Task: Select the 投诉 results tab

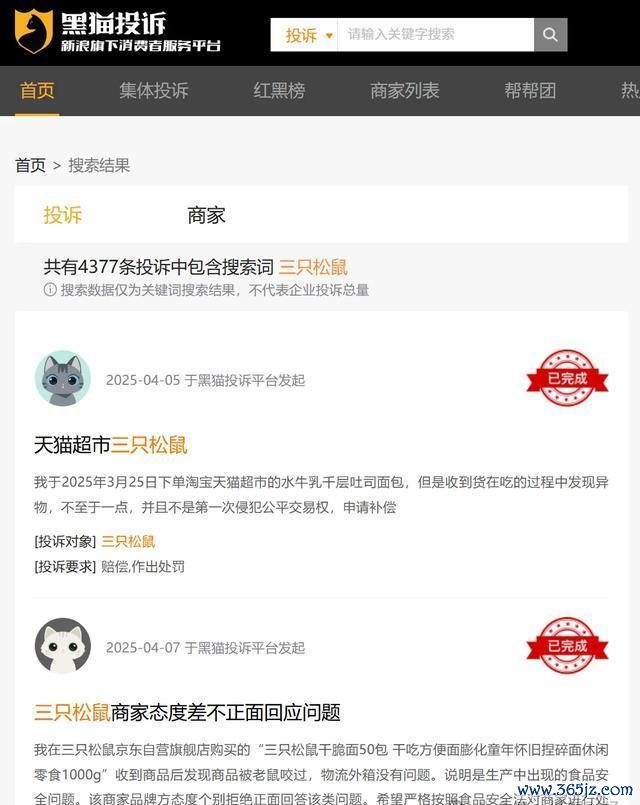Action: (62, 215)
